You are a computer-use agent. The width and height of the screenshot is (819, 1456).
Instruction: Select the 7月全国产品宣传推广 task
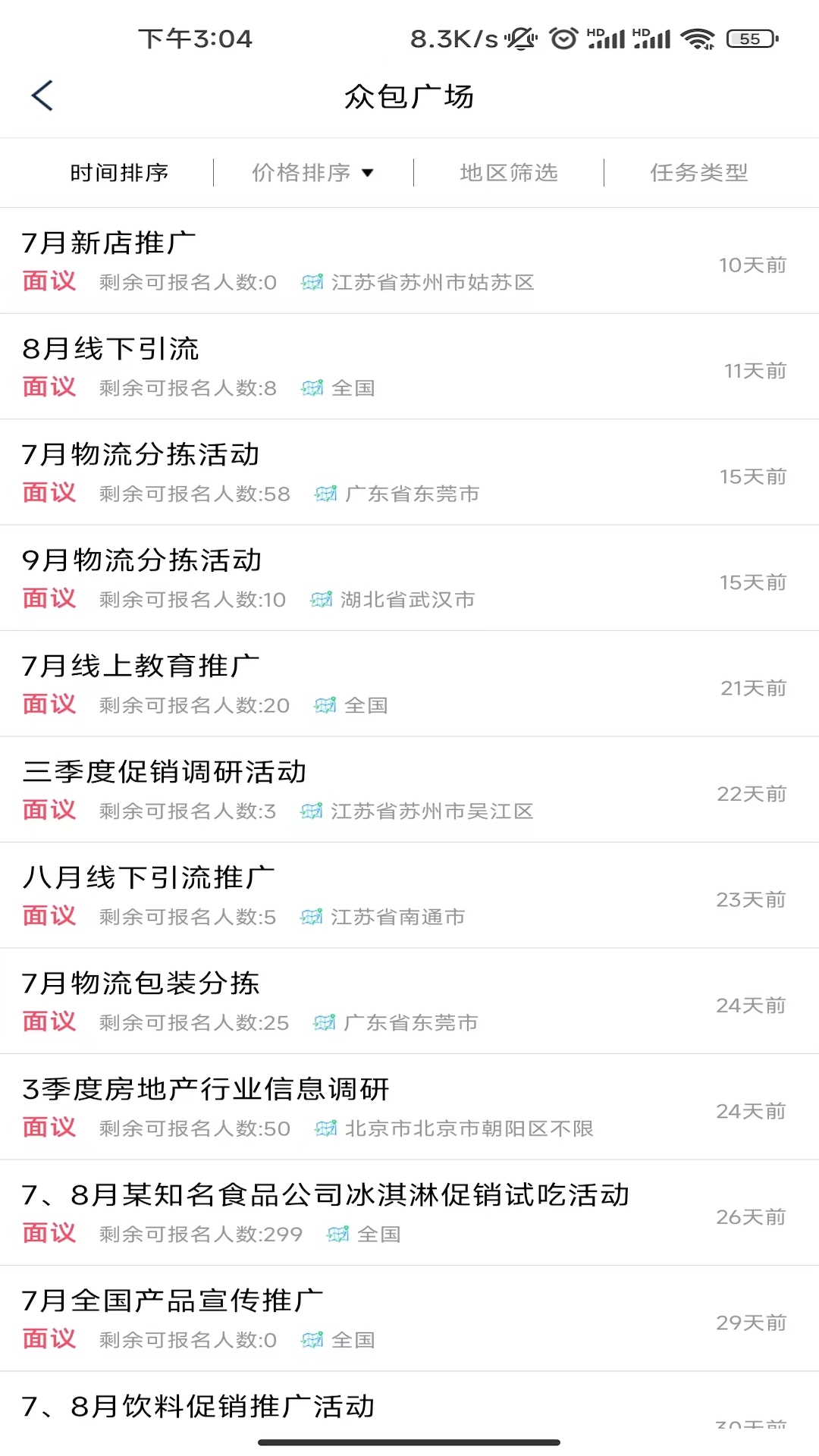point(409,1319)
